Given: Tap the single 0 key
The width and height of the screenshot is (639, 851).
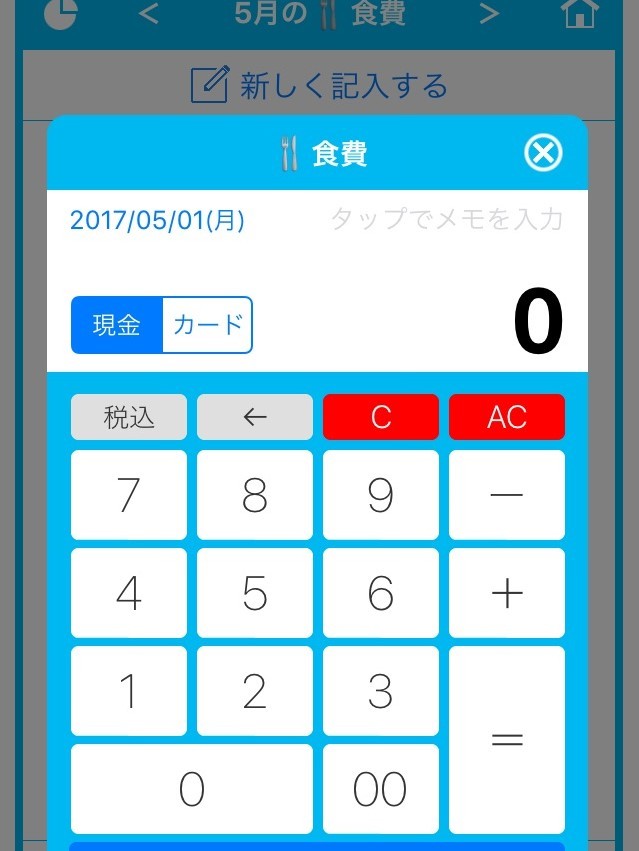Looking at the screenshot, I should (x=192, y=789).
